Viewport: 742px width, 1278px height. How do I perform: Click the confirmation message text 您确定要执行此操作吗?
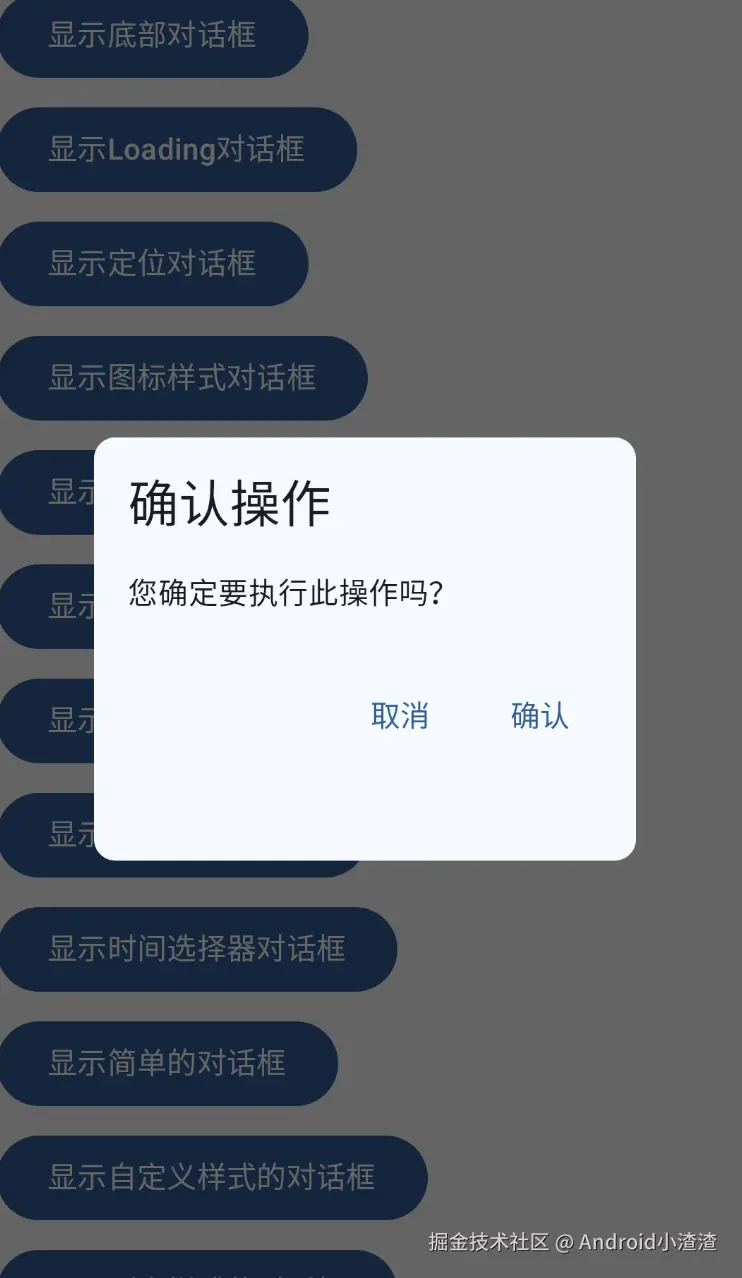click(287, 593)
